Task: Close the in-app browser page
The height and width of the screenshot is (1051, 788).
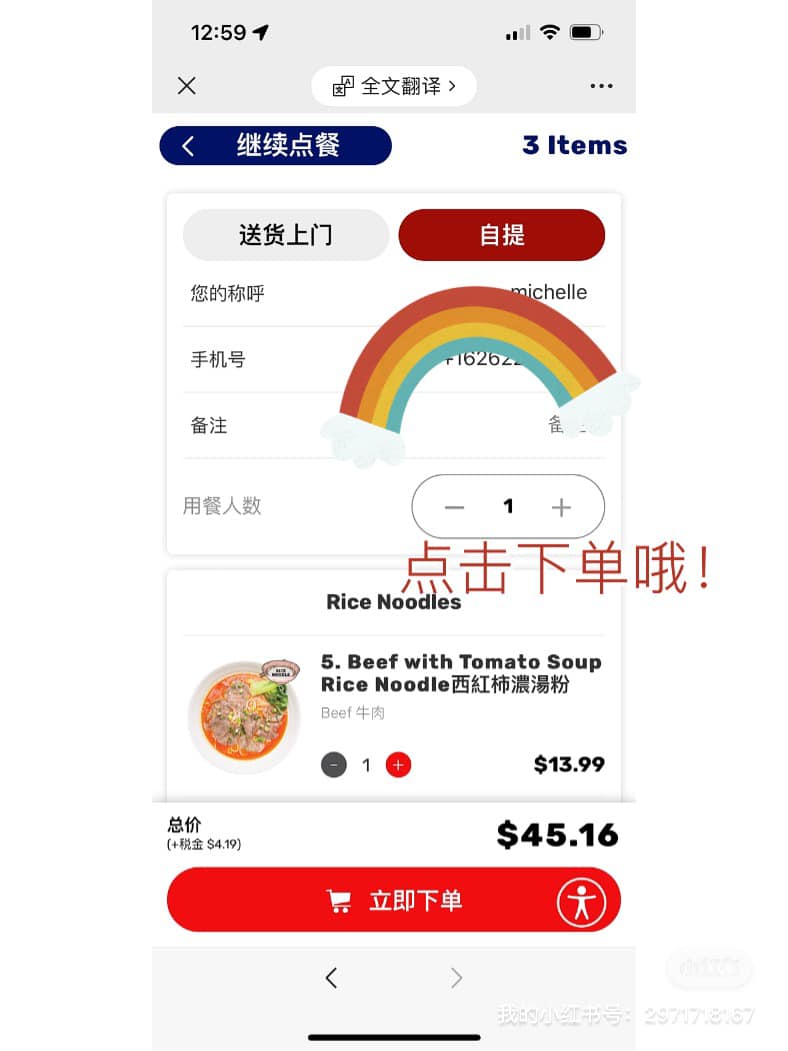Action: click(x=186, y=86)
